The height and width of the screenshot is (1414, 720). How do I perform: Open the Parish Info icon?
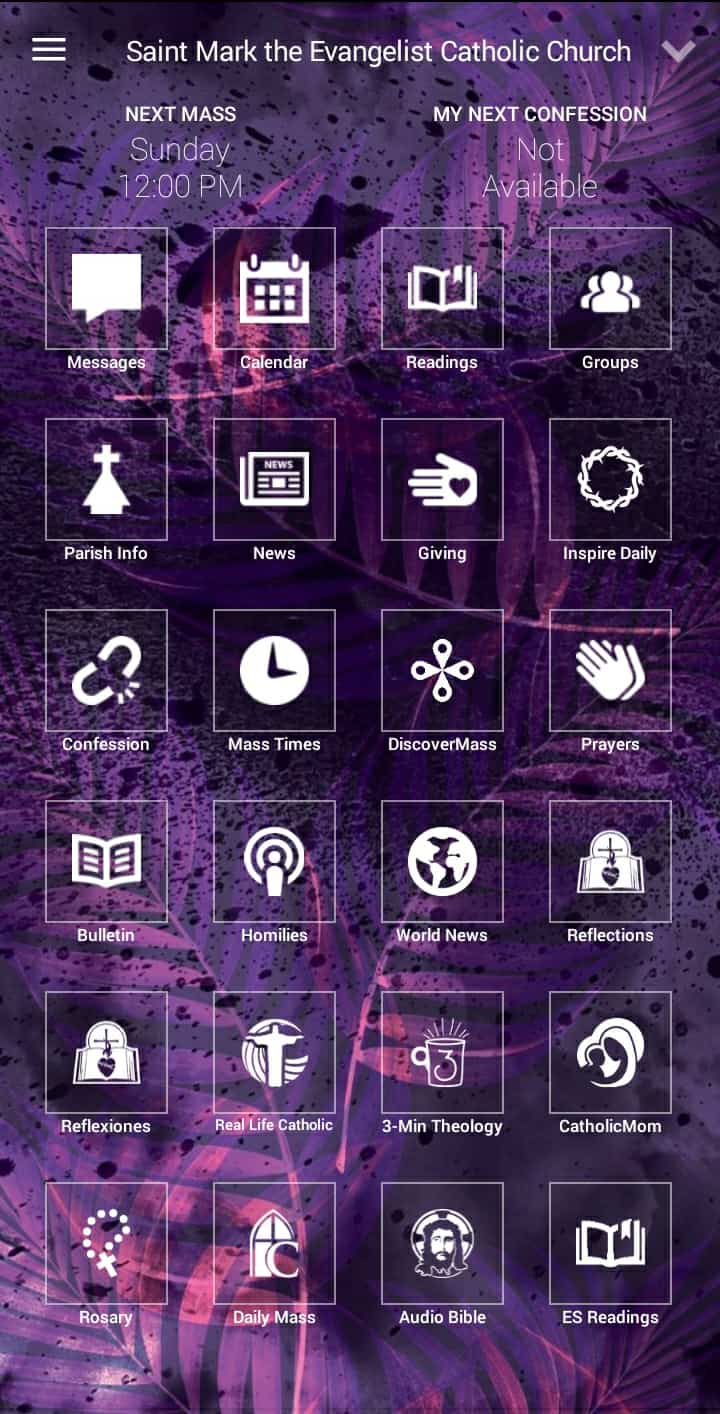(x=105, y=478)
